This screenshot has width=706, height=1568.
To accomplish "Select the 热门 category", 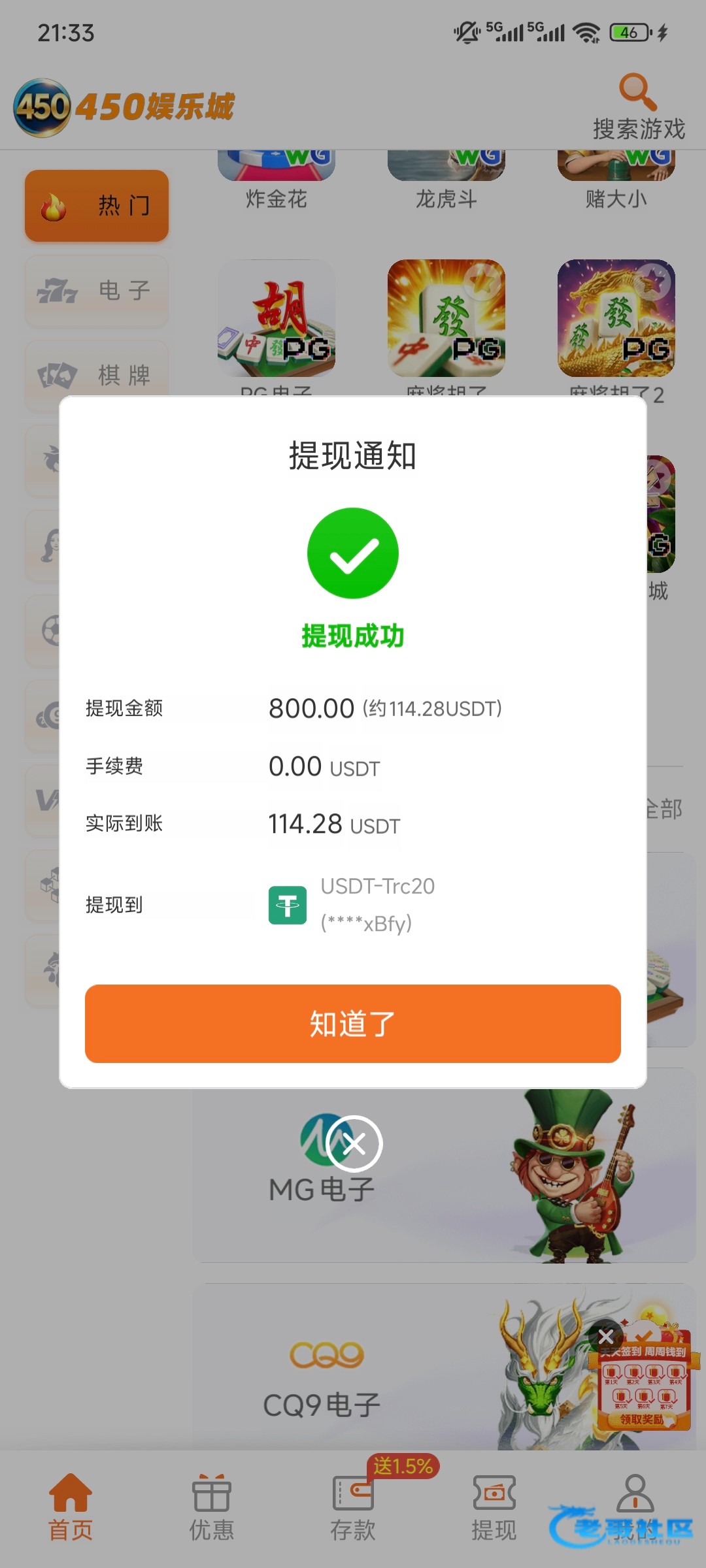I will coord(97,206).
